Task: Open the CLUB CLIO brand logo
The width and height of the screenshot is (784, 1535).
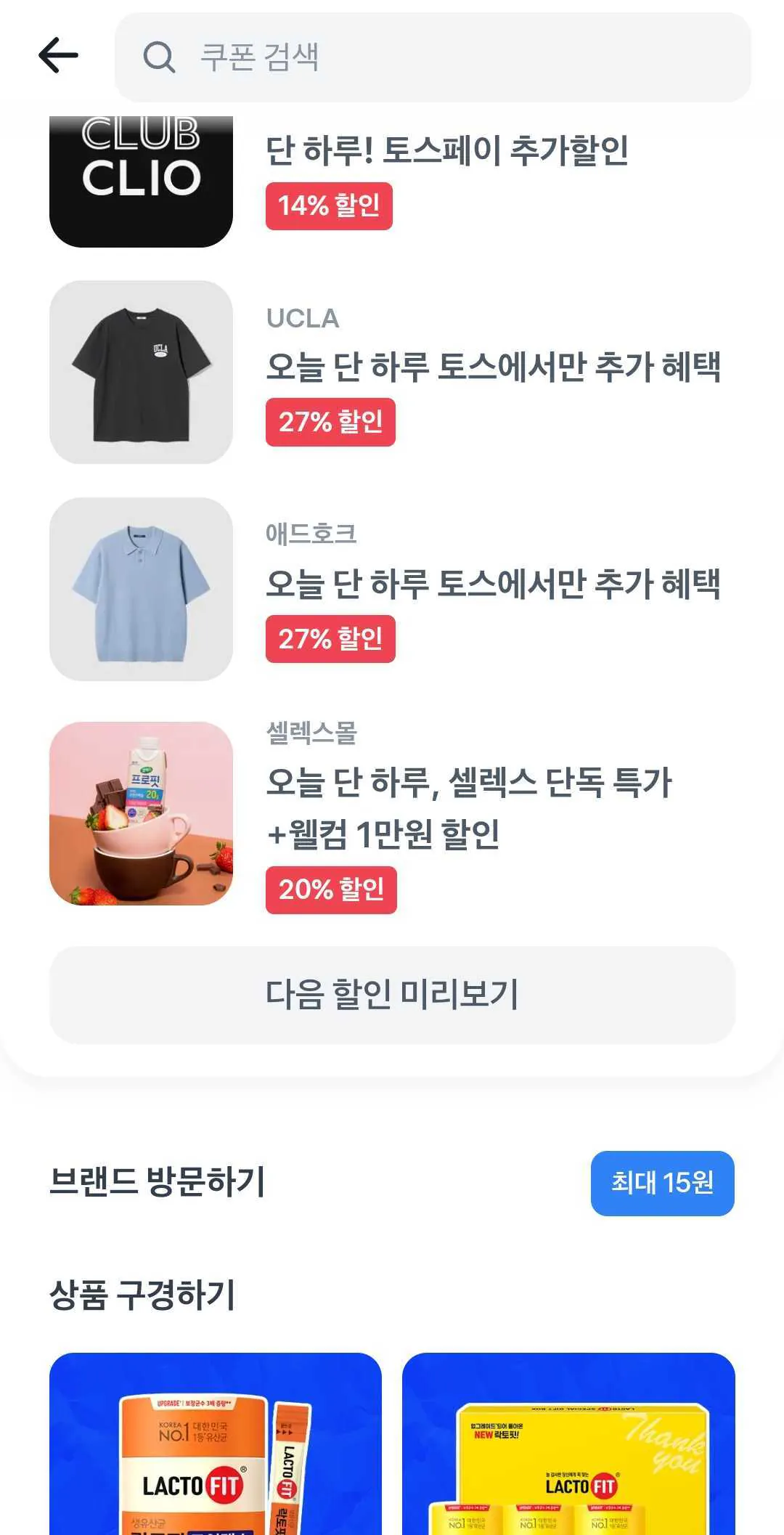Action: pyautogui.click(x=142, y=178)
